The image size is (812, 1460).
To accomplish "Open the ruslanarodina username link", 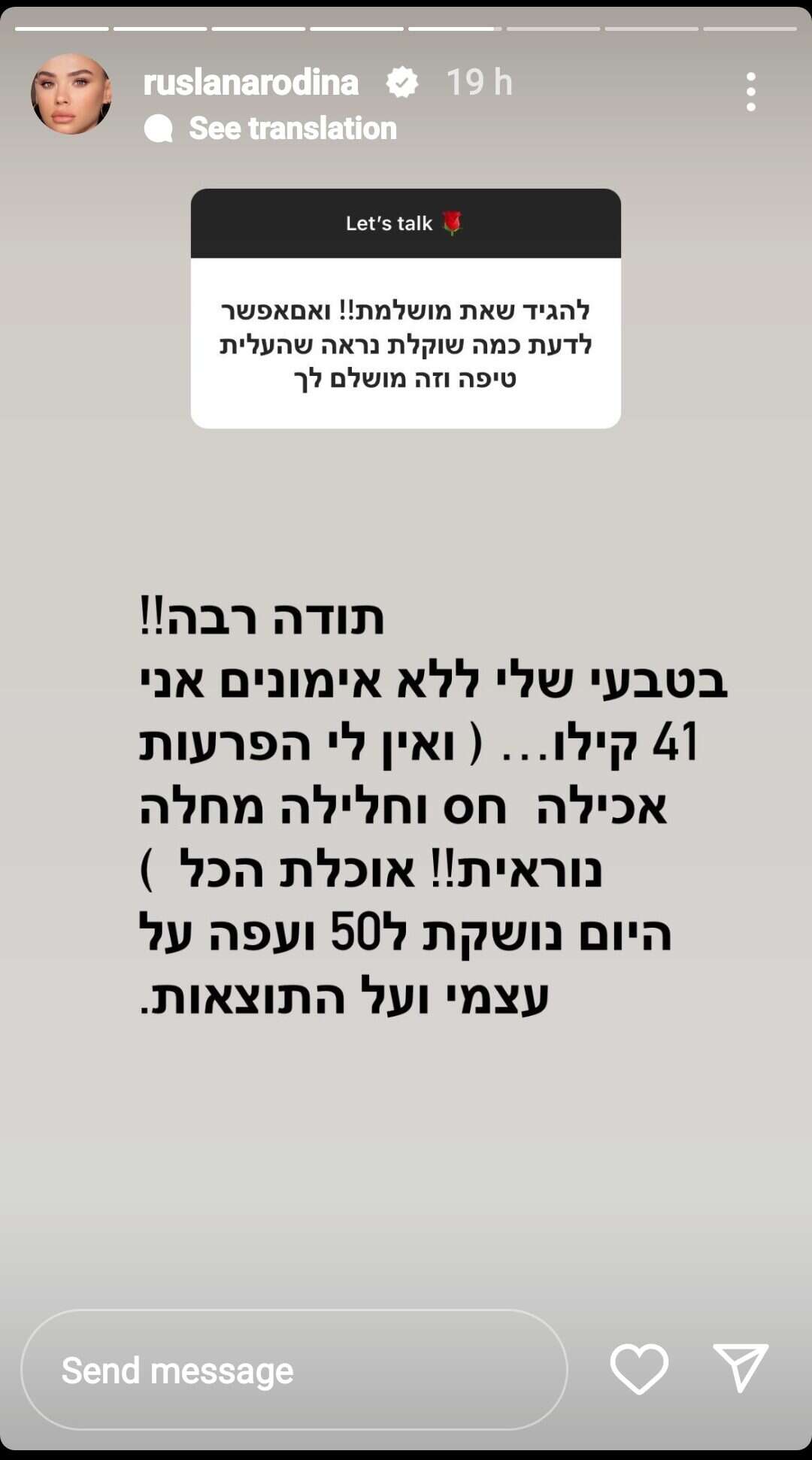I will pos(250,82).
